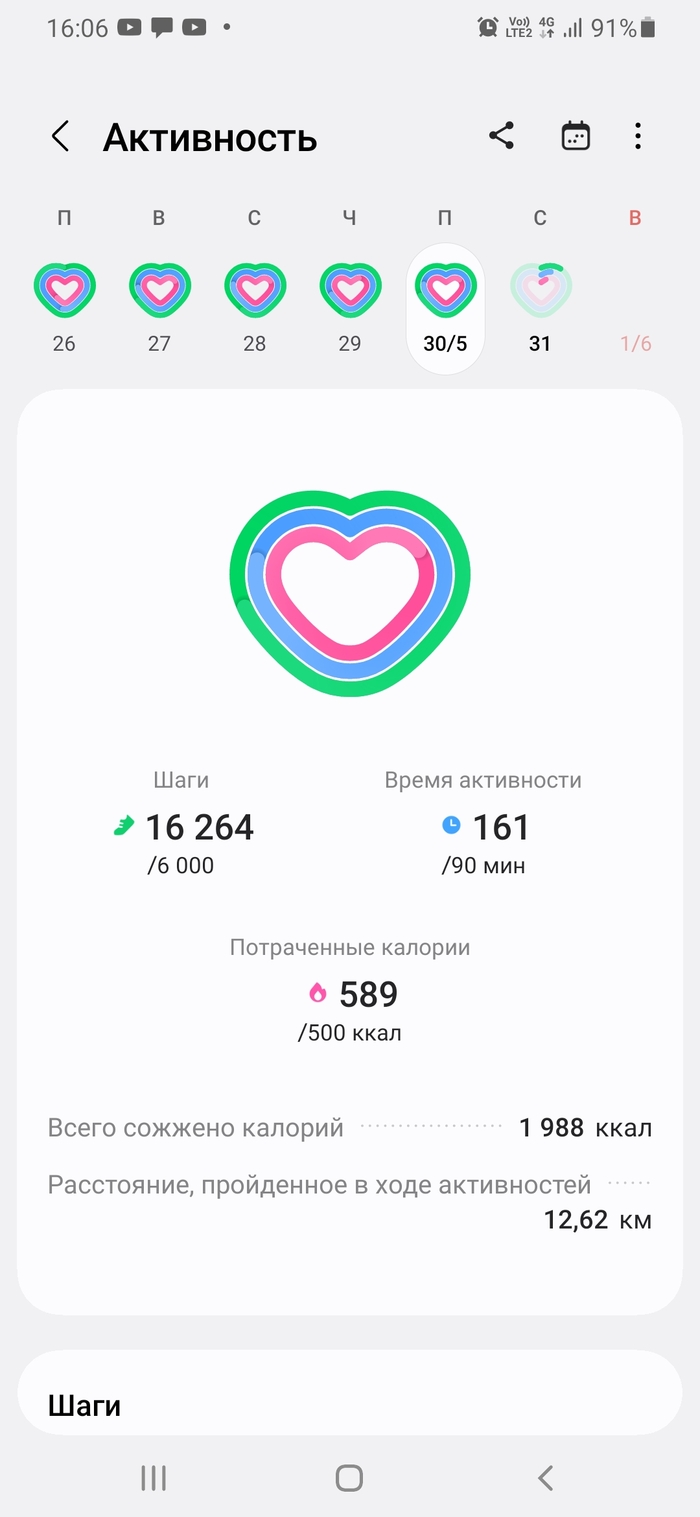Go back from the Активность screen
This screenshot has width=700, height=1517.
point(61,137)
